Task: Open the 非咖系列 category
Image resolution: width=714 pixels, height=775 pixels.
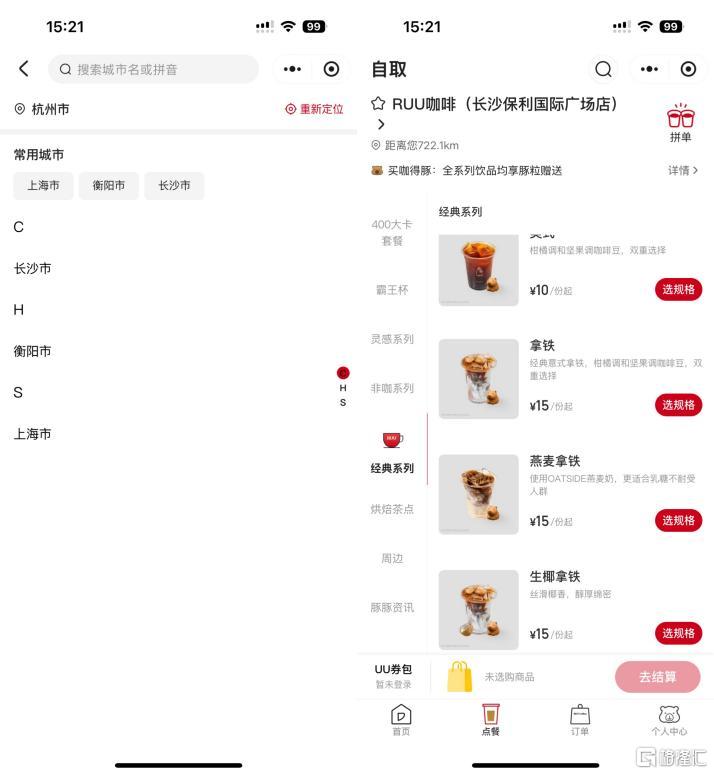Action: pos(392,388)
